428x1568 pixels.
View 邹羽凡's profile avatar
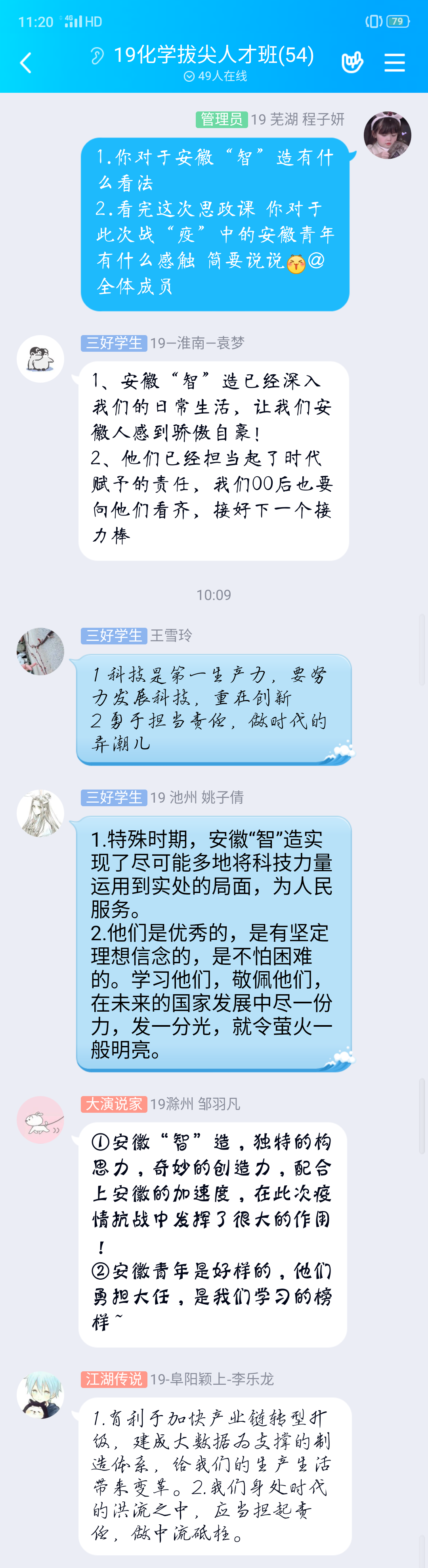tap(40, 1119)
